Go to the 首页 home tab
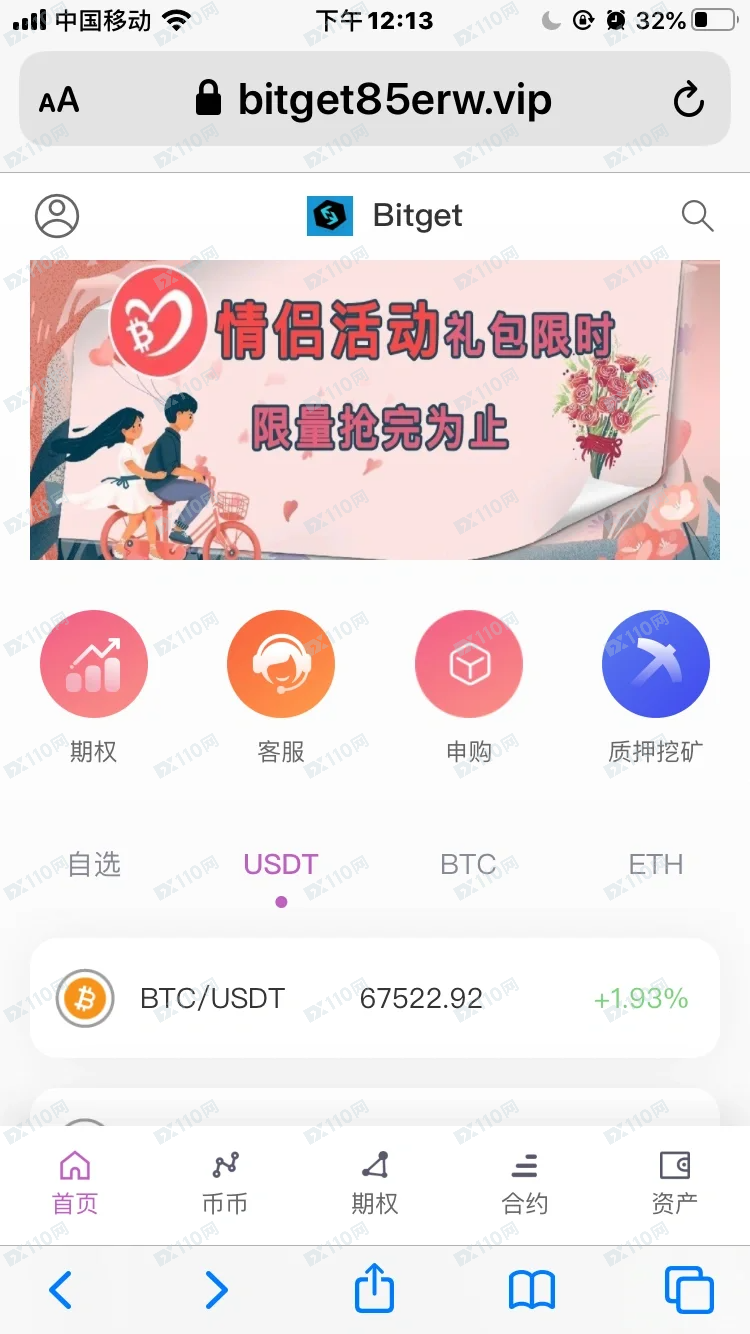 75,1183
